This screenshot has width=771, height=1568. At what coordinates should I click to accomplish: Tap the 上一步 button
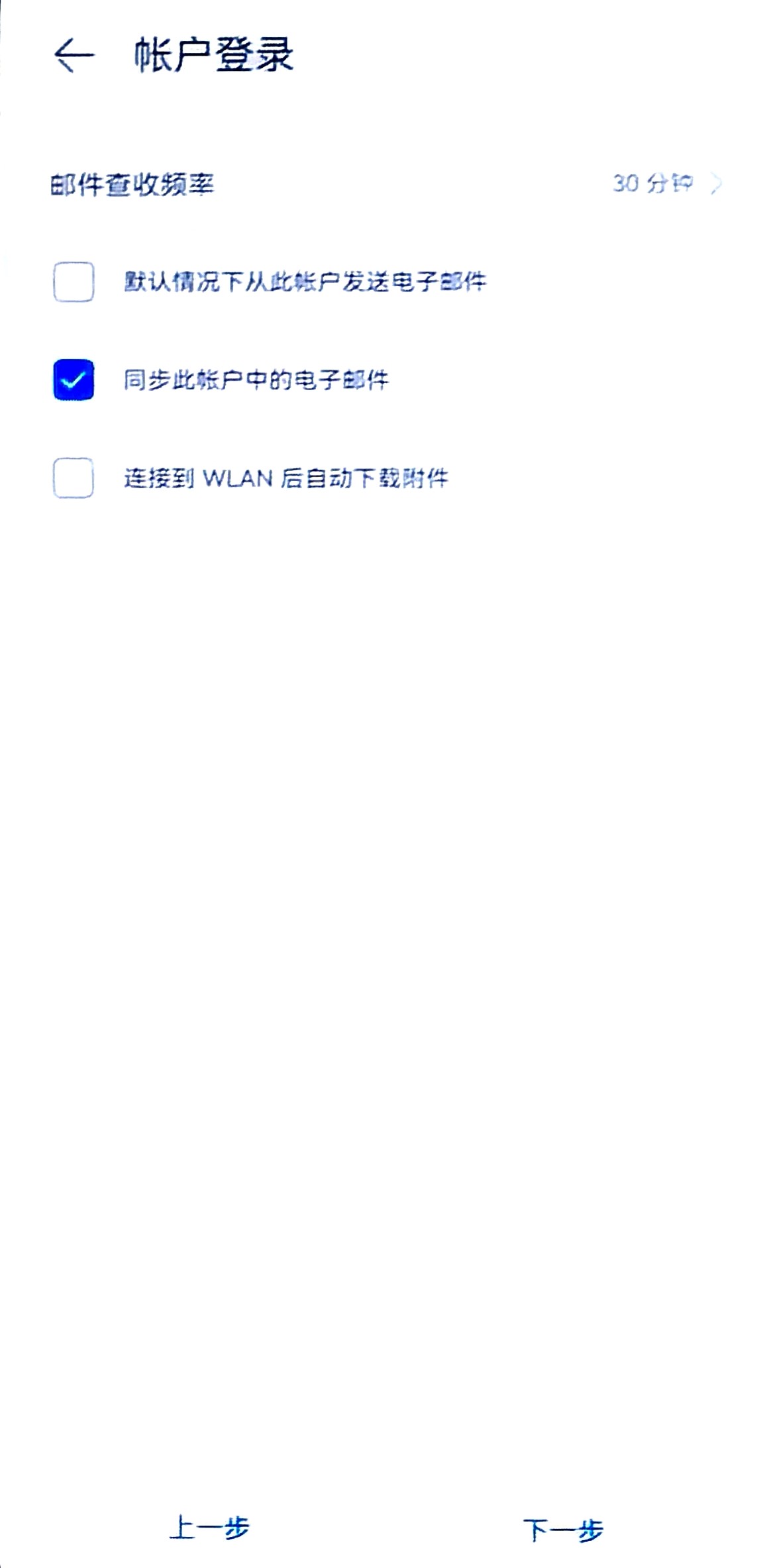tap(209, 1528)
